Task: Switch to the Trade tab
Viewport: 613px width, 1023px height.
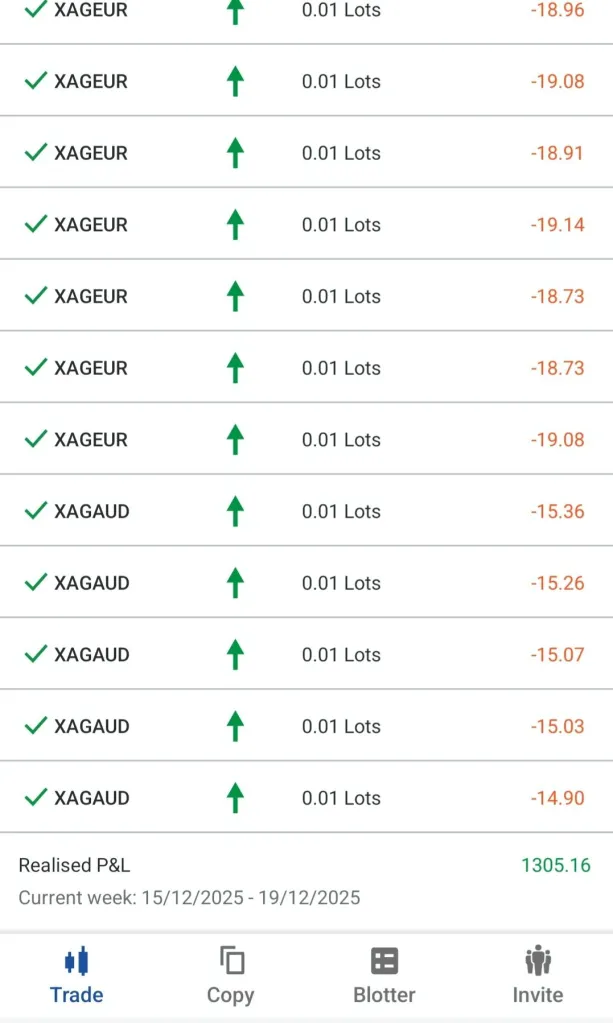Action: (x=76, y=975)
